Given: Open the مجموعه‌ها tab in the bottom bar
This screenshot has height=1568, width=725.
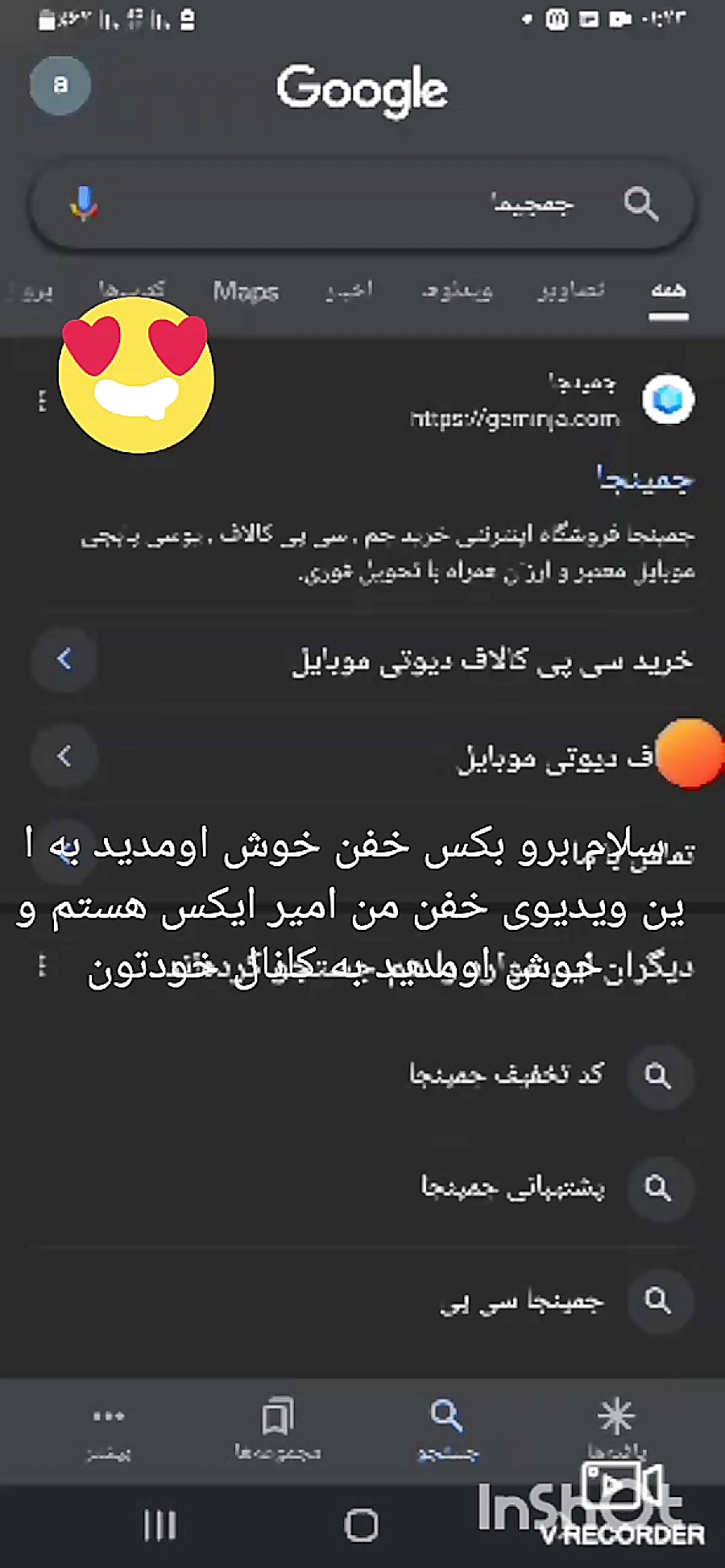Looking at the screenshot, I should (x=278, y=1429).
